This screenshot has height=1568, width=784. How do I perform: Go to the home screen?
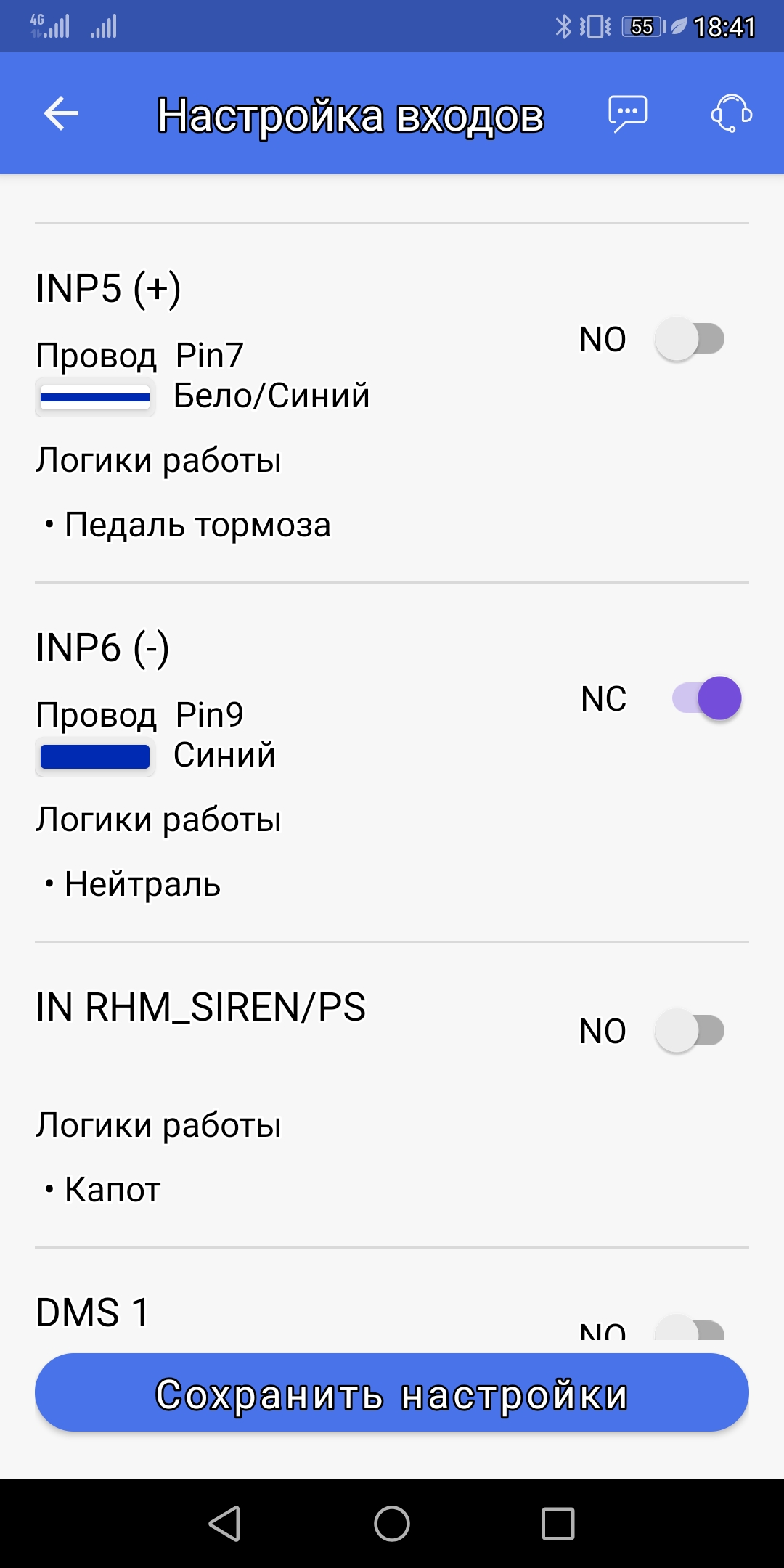392,1523
